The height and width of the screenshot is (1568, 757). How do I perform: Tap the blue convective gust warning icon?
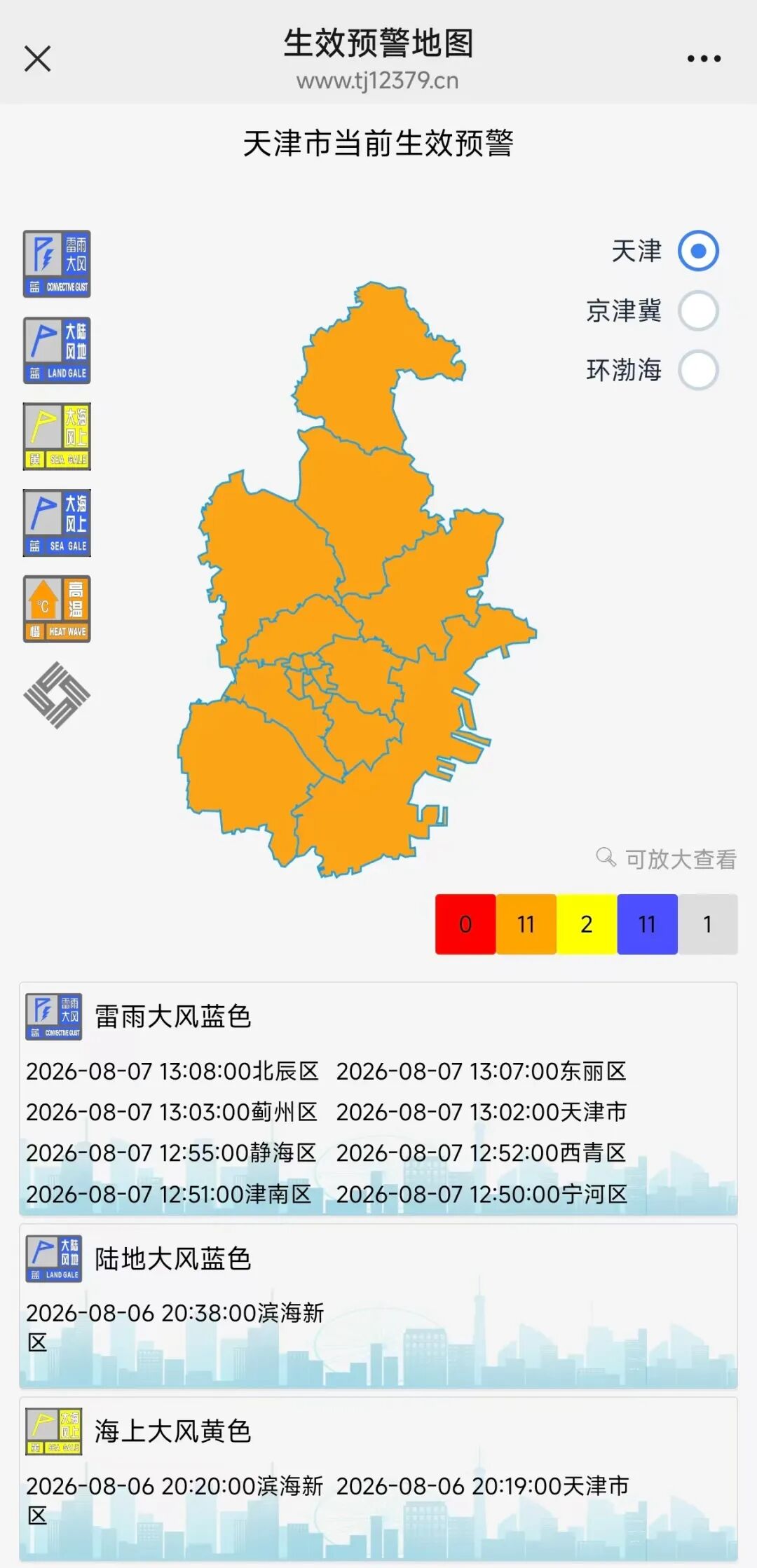57,264
